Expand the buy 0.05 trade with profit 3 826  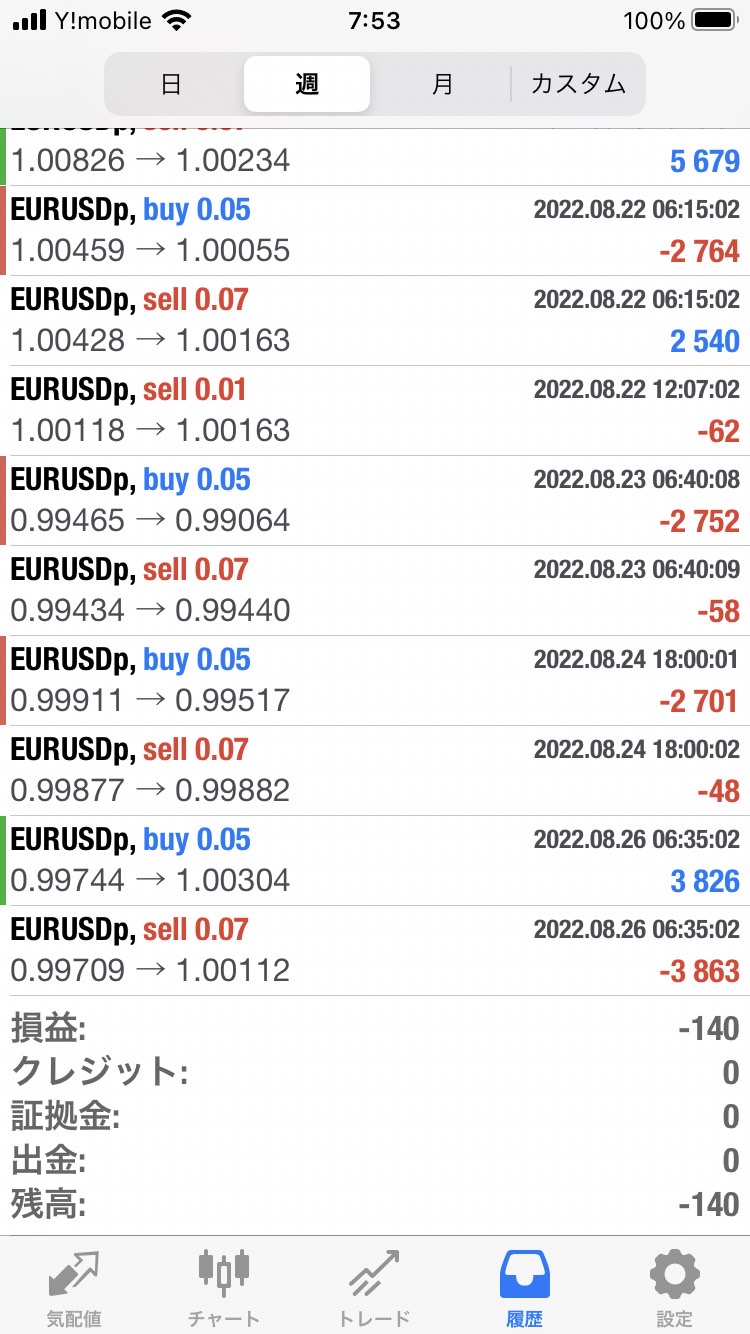[x=375, y=861]
